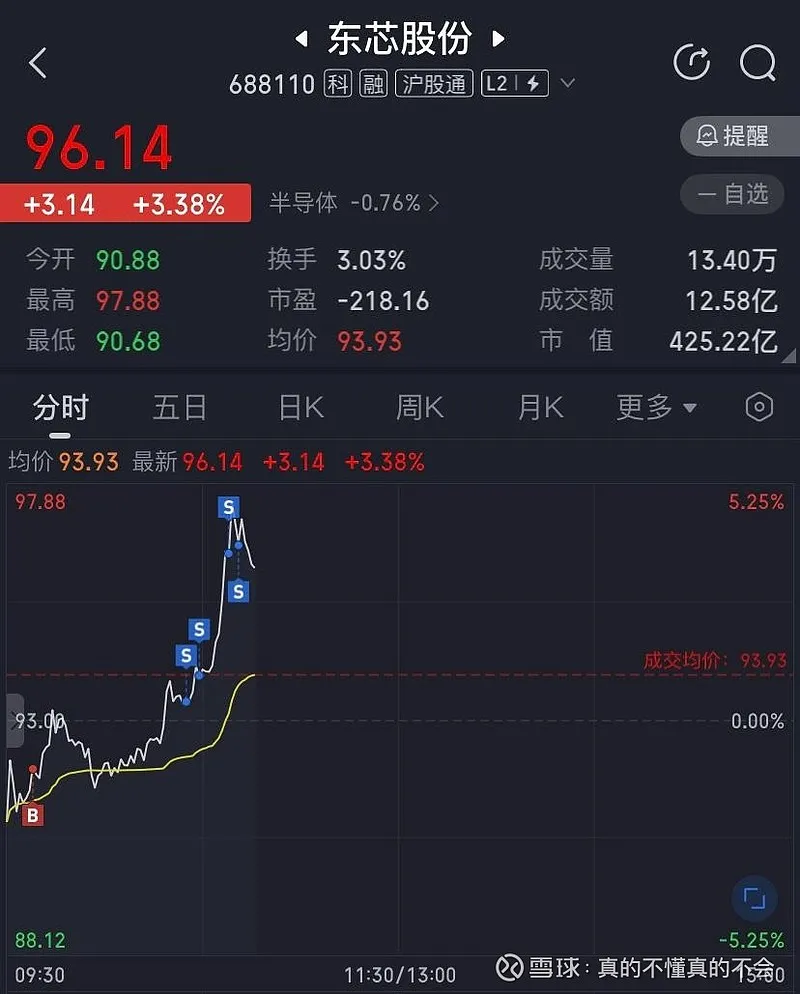Expand the stock tags dropdown chevron
The image size is (800, 994).
(x=568, y=84)
